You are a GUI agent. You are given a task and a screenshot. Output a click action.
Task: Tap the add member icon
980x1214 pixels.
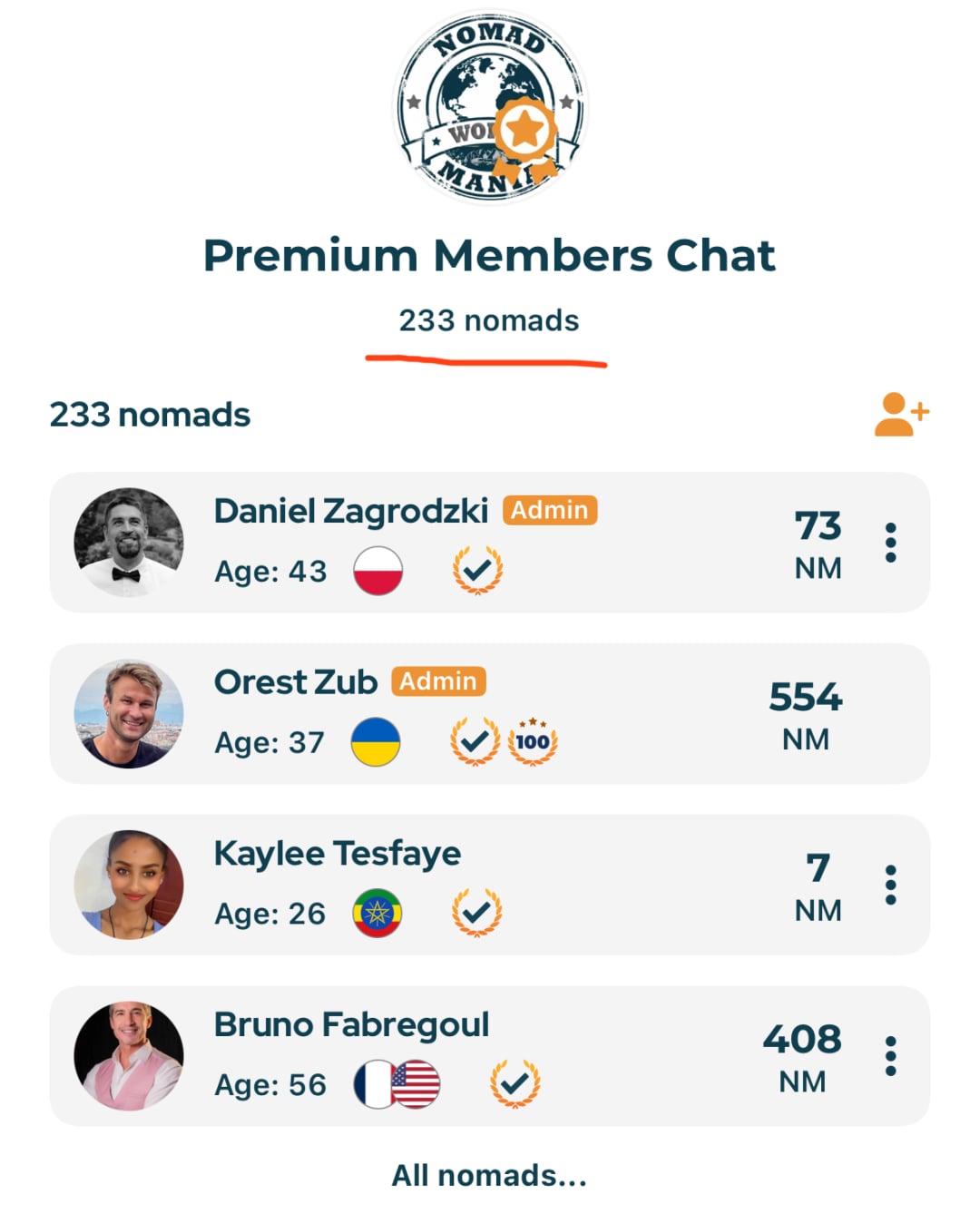900,415
